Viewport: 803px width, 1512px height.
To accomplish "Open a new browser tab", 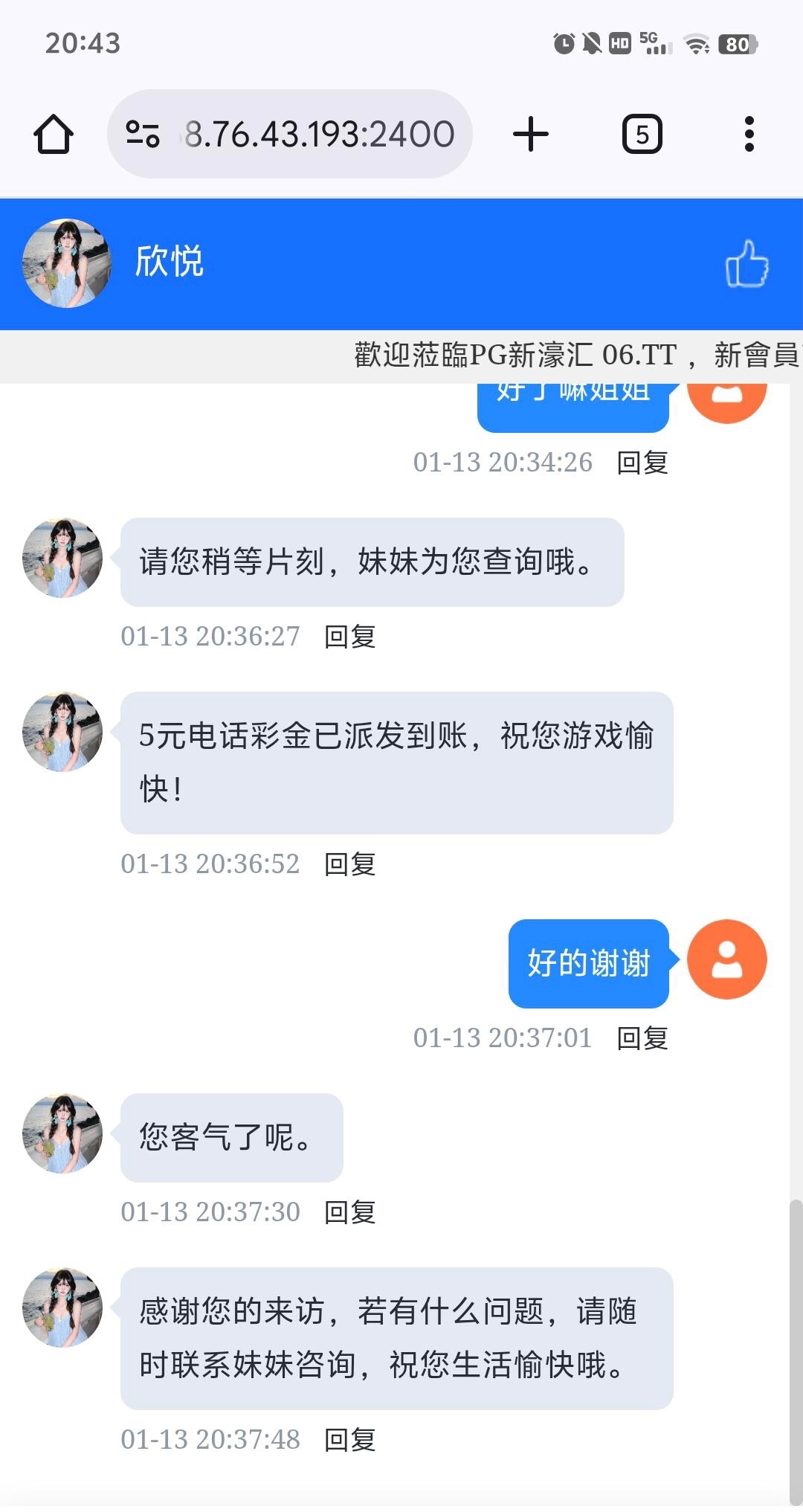I will [x=531, y=135].
